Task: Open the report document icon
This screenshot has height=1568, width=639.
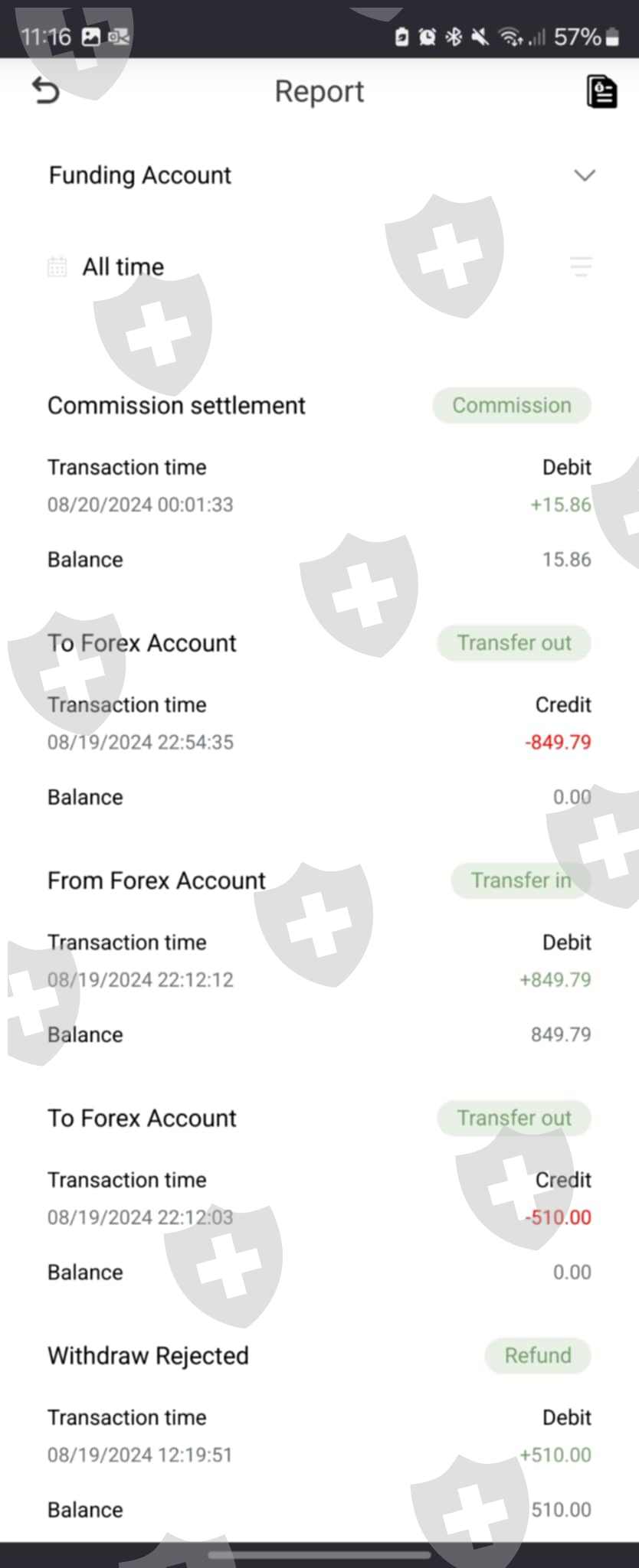Action: [601, 92]
